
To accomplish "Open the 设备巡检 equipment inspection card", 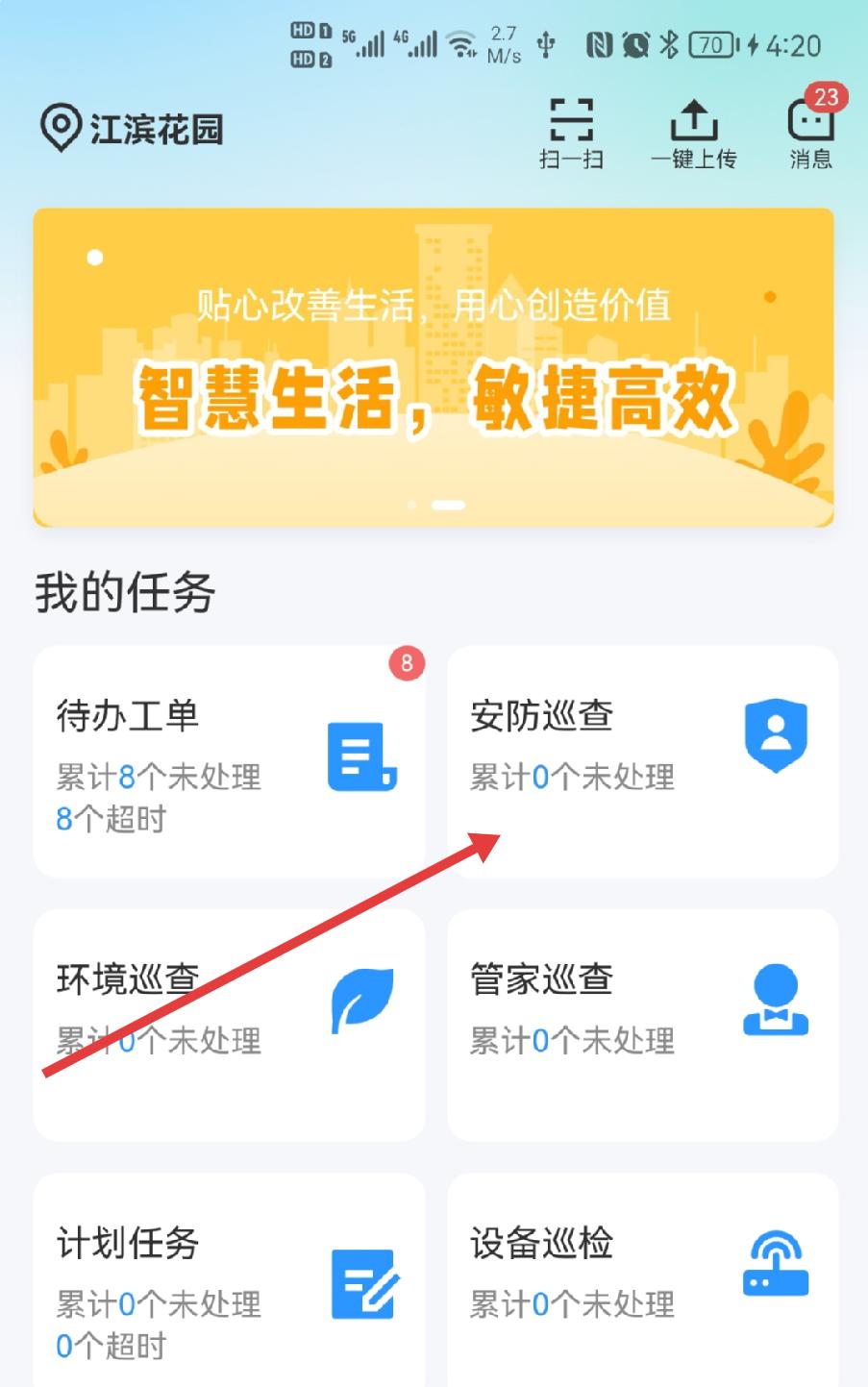I will coord(642,1283).
